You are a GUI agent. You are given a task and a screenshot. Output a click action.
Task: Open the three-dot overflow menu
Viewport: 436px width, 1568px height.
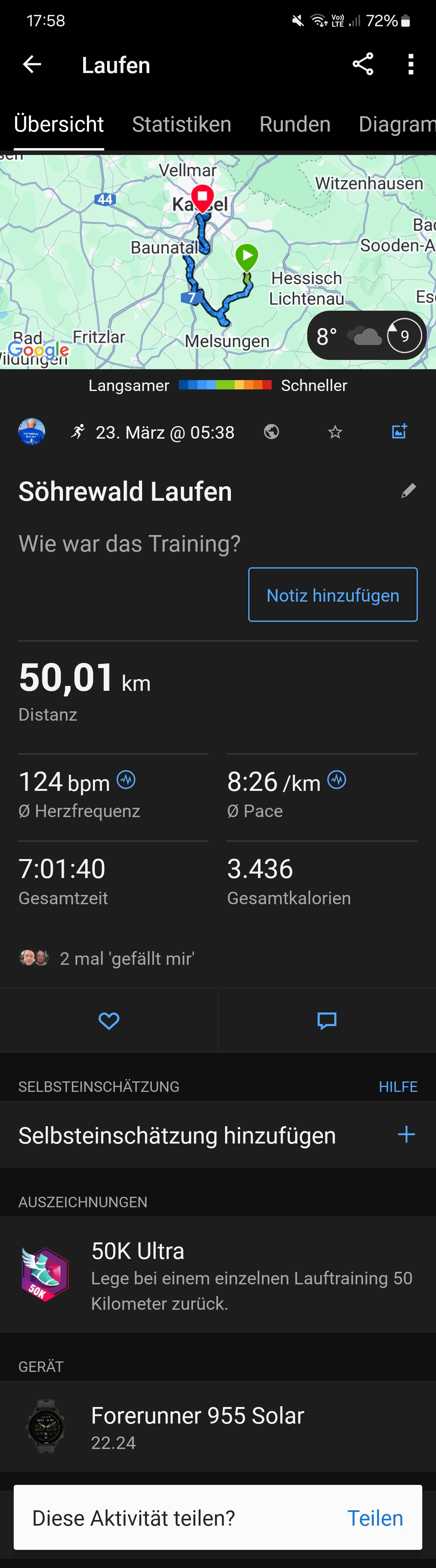click(x=411, y=65)
